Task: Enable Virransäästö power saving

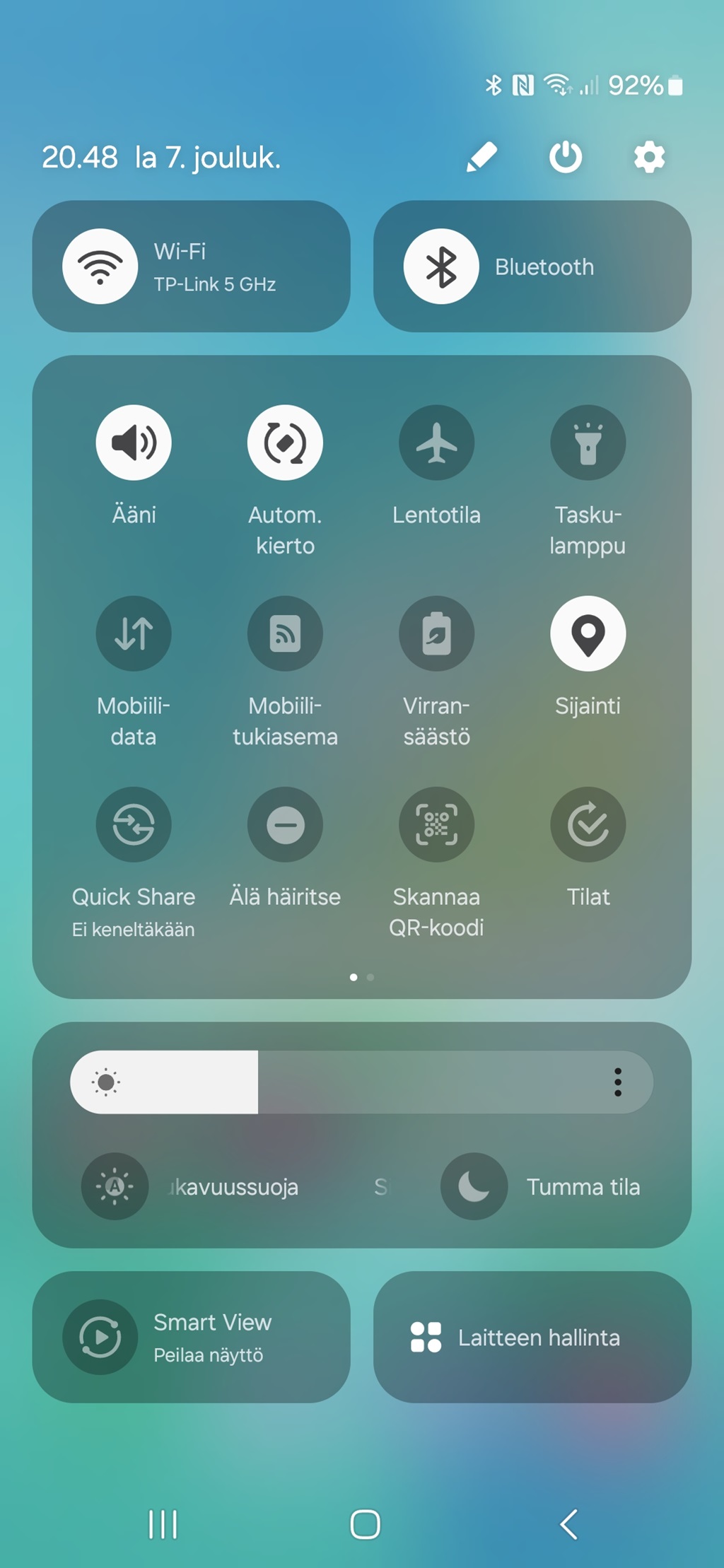Action: click(x=437, y=633)
